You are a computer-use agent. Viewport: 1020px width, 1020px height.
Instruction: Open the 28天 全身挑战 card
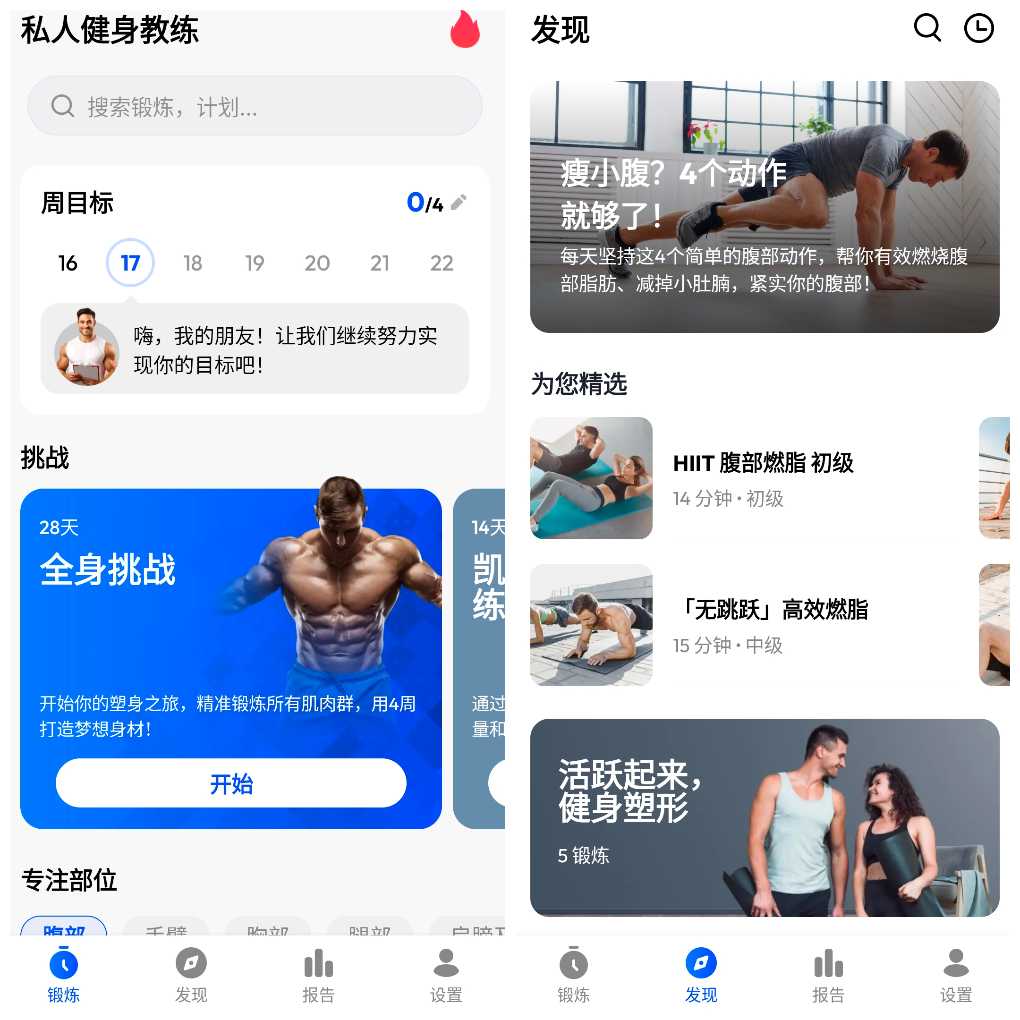[x=230, y=620]
